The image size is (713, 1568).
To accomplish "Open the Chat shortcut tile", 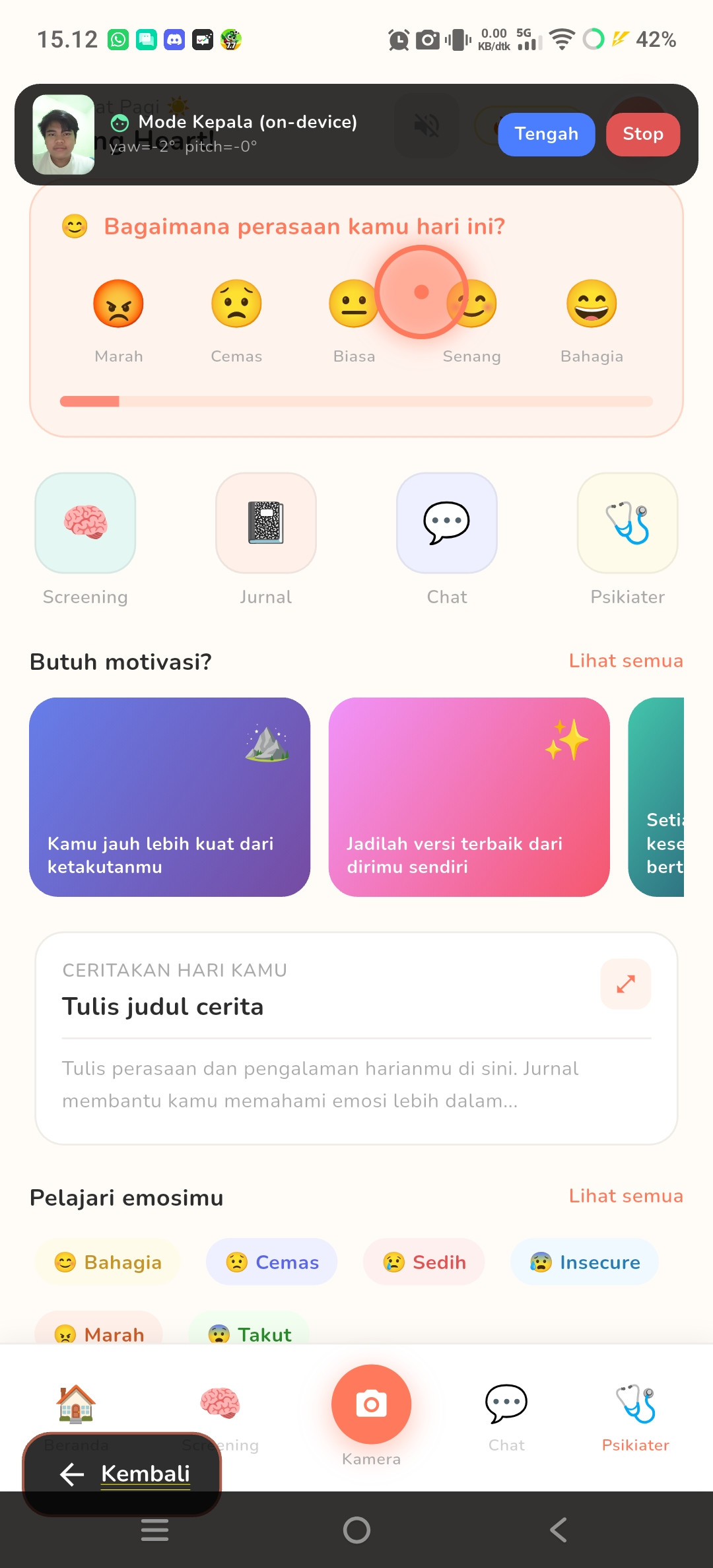I will pyautogui.click(x=447, y=523).
